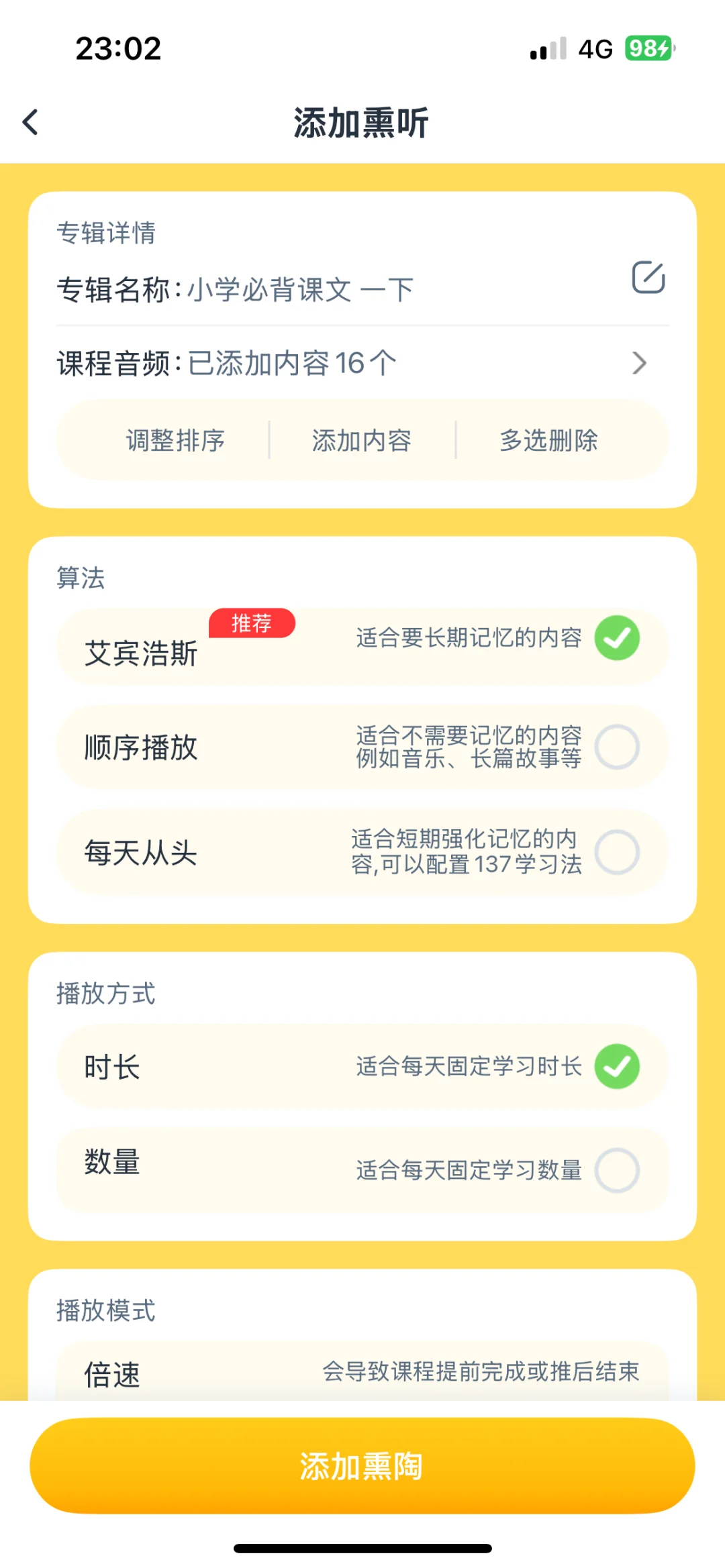The height and width of the screenshot is (1568, 725).
Task: Select the 艾宾浩斯 algorithm option
Action: click(362, 646)
